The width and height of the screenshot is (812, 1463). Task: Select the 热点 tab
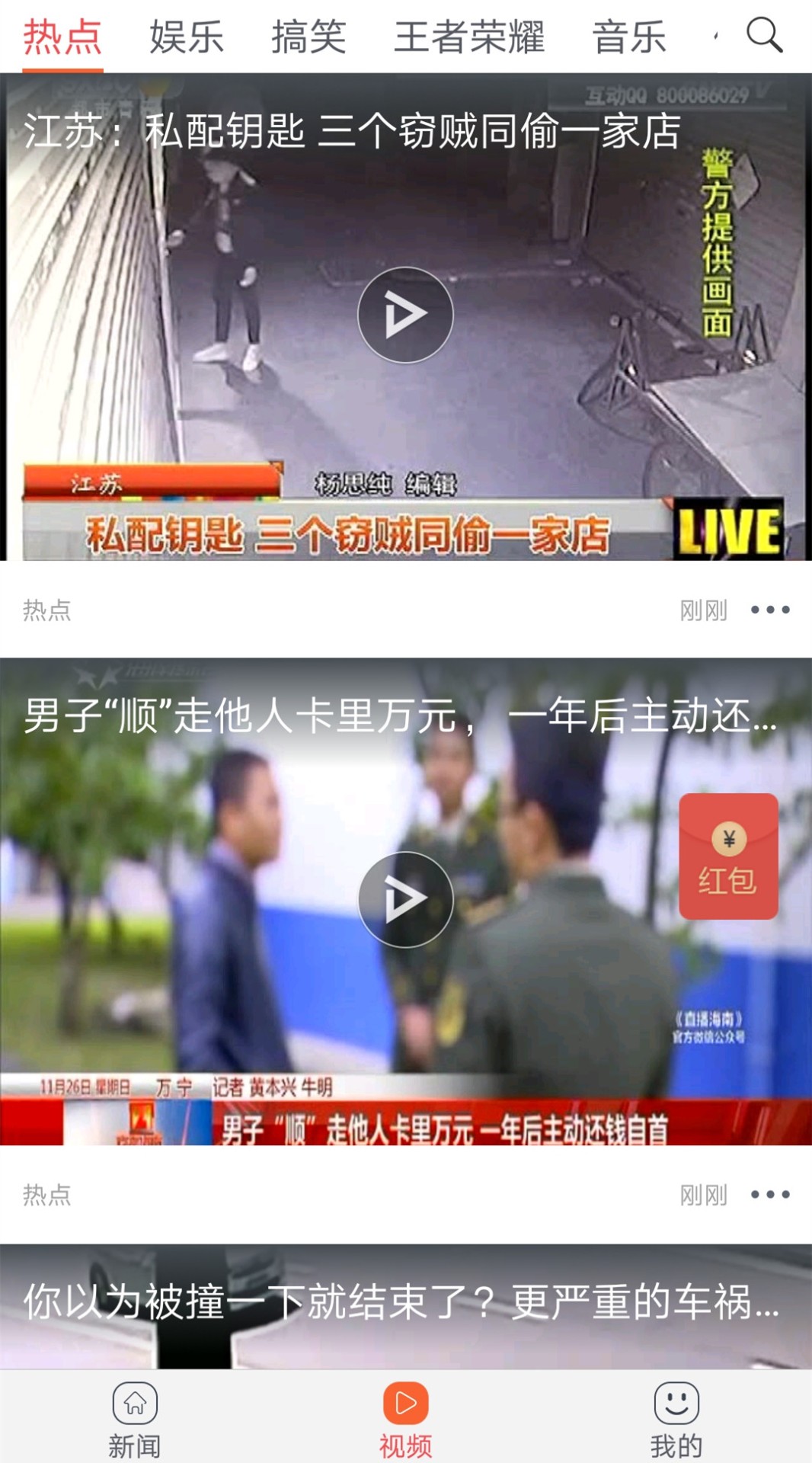pyautogui.click(x=62, y=37)
